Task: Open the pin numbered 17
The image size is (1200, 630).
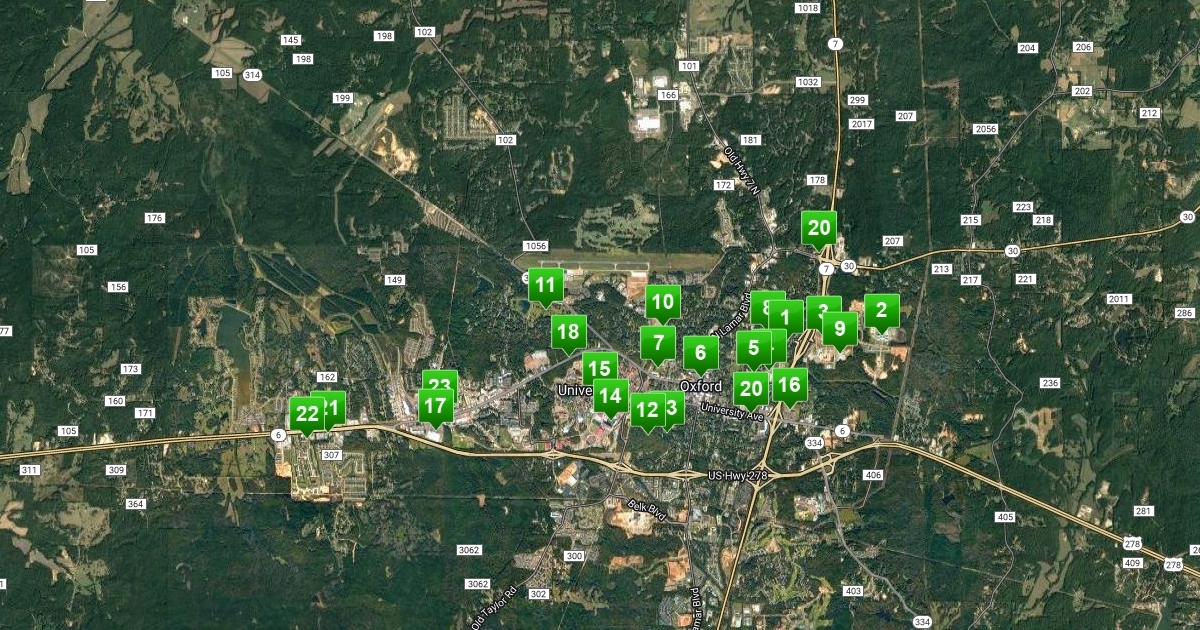Action: pyautogui.click(x=435, y=406)
